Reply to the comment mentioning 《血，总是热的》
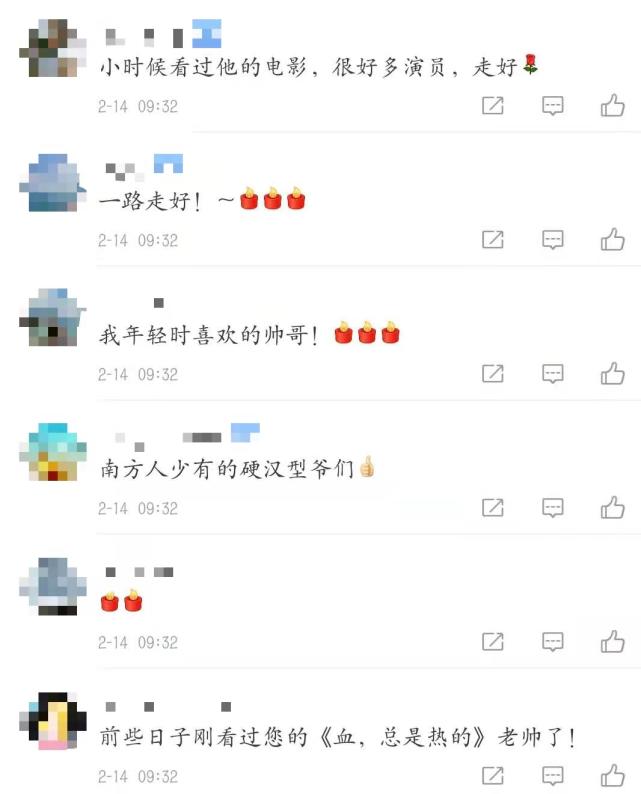The image size is (641, 794). tap(553, 776)
